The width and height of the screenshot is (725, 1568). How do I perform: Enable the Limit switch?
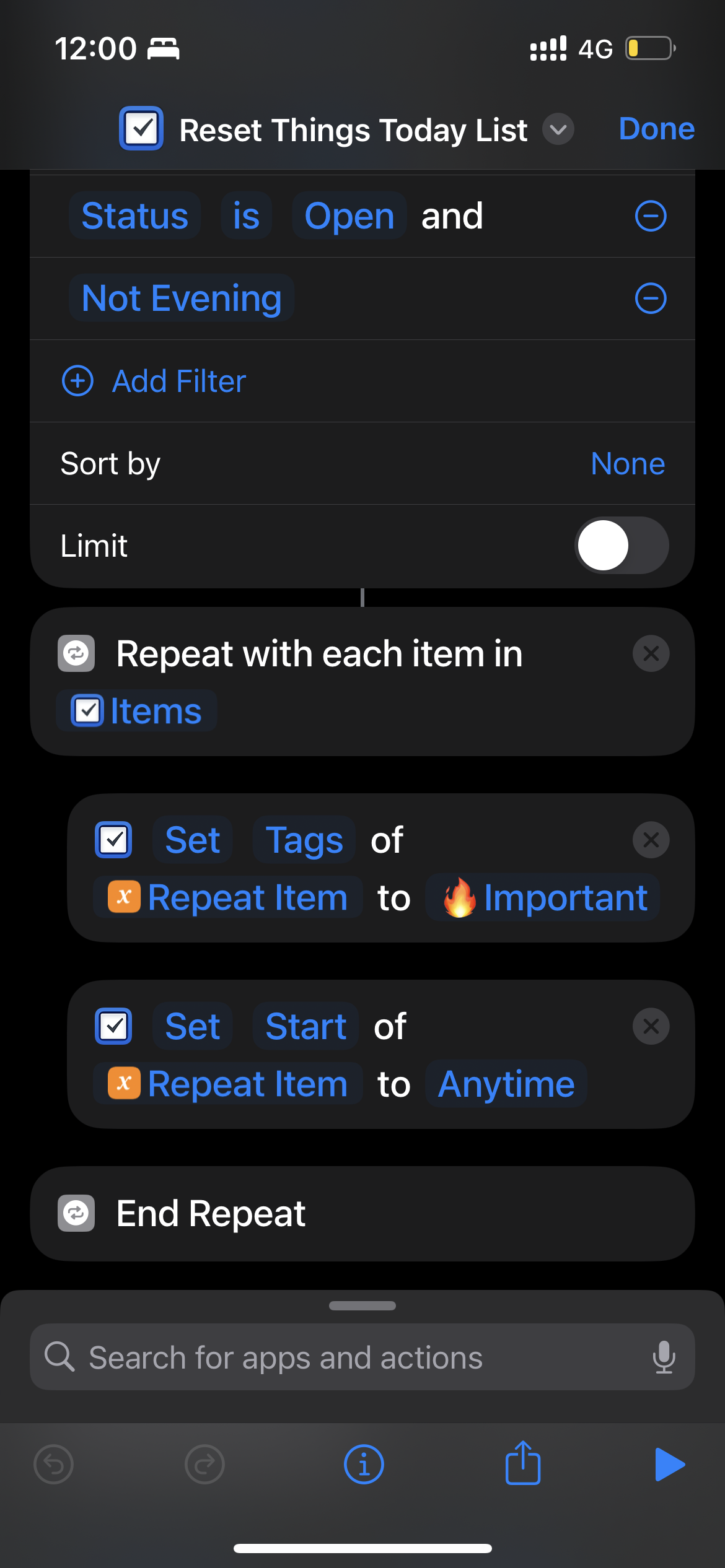(x=621, y=545)
